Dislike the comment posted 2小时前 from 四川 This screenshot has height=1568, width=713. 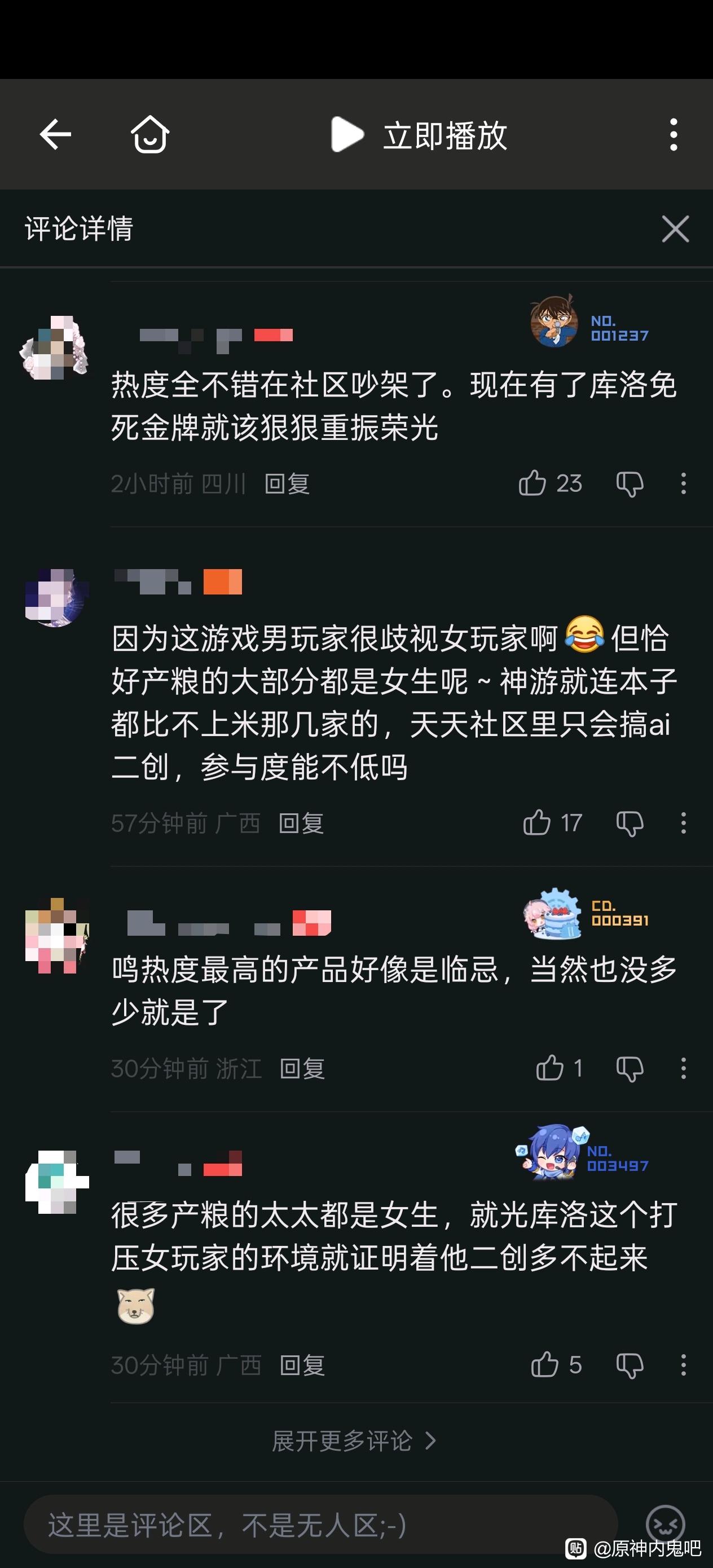tap(630, 485)
